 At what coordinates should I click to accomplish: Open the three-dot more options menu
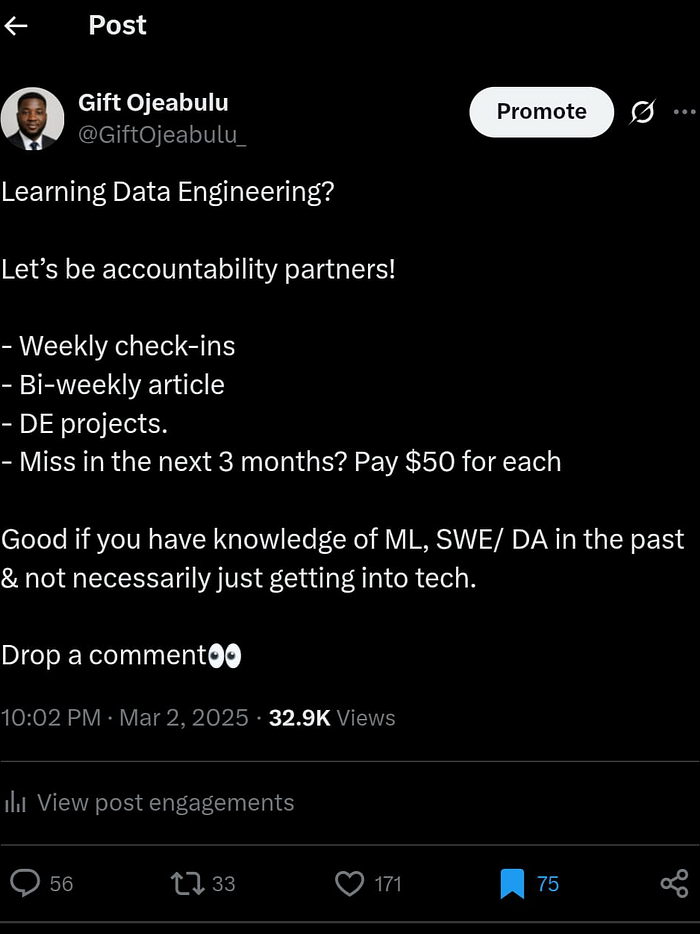click(684, 112)
